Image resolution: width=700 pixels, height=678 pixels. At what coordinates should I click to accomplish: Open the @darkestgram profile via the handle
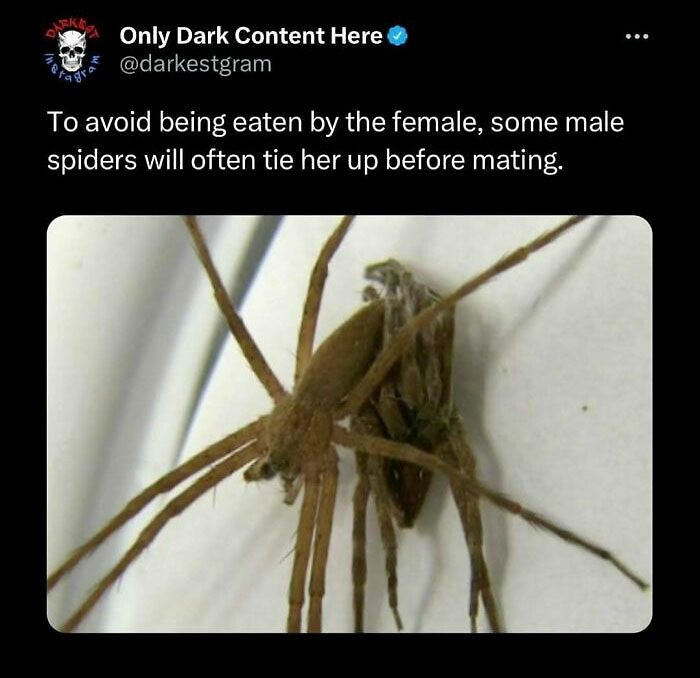coord(195,64)
